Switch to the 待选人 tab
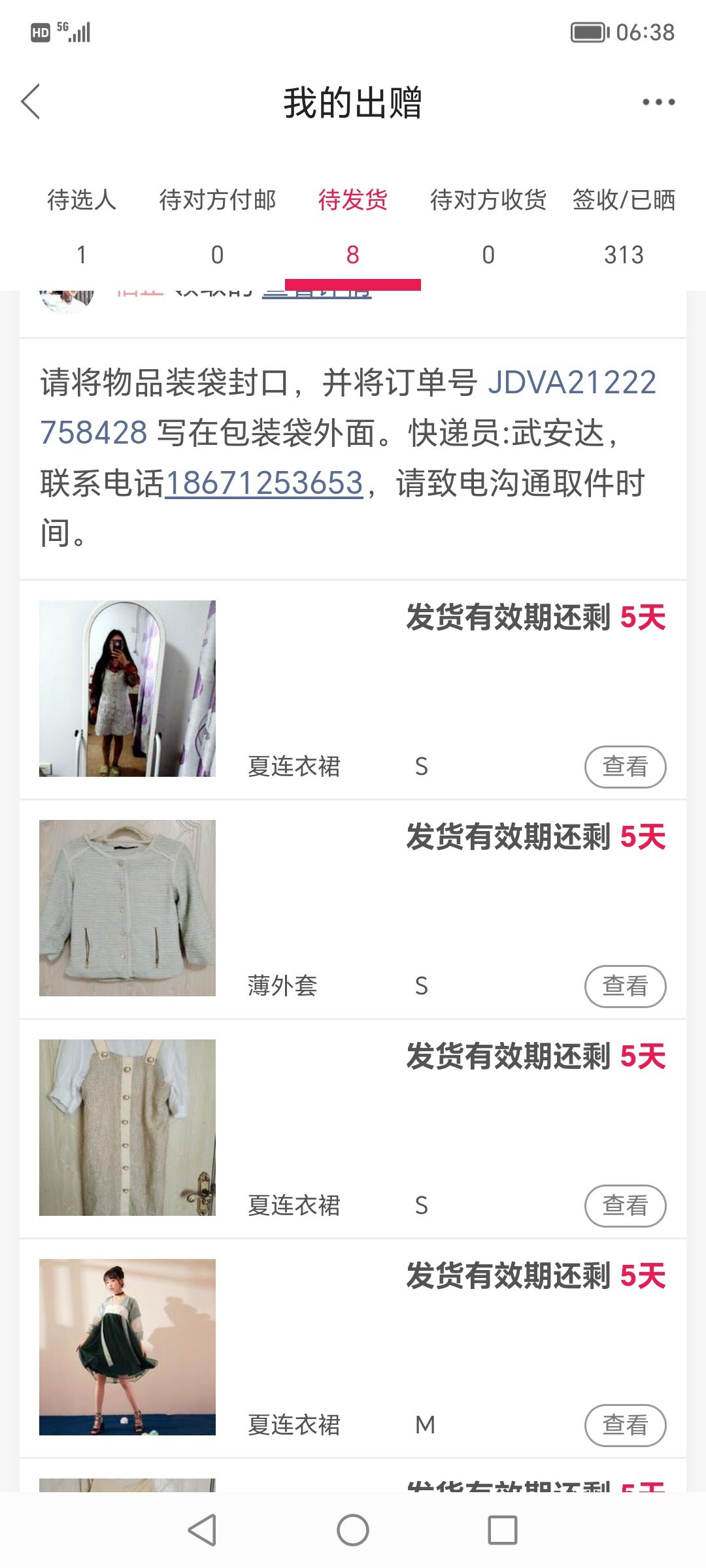 click(x=82, y=227)
